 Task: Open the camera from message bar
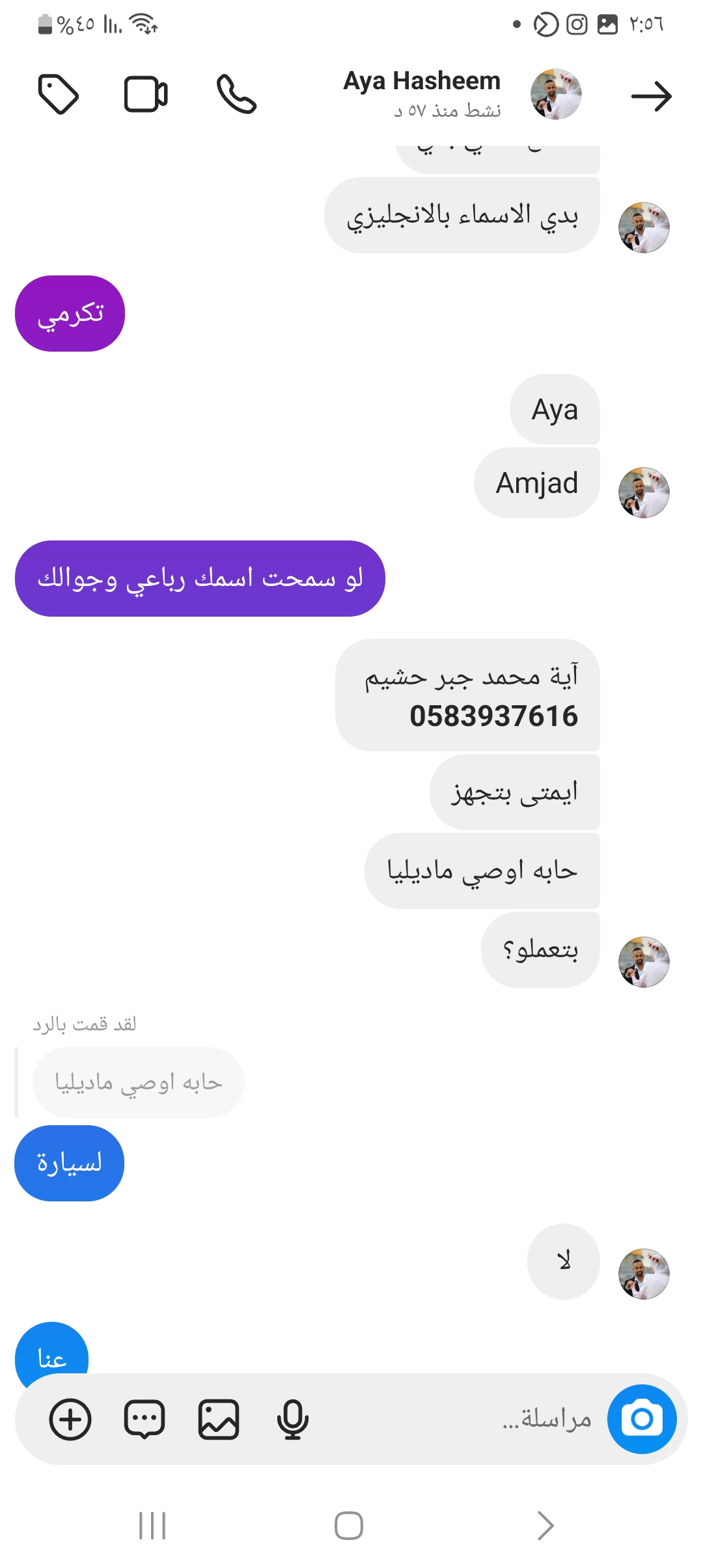pos(642,1419)
